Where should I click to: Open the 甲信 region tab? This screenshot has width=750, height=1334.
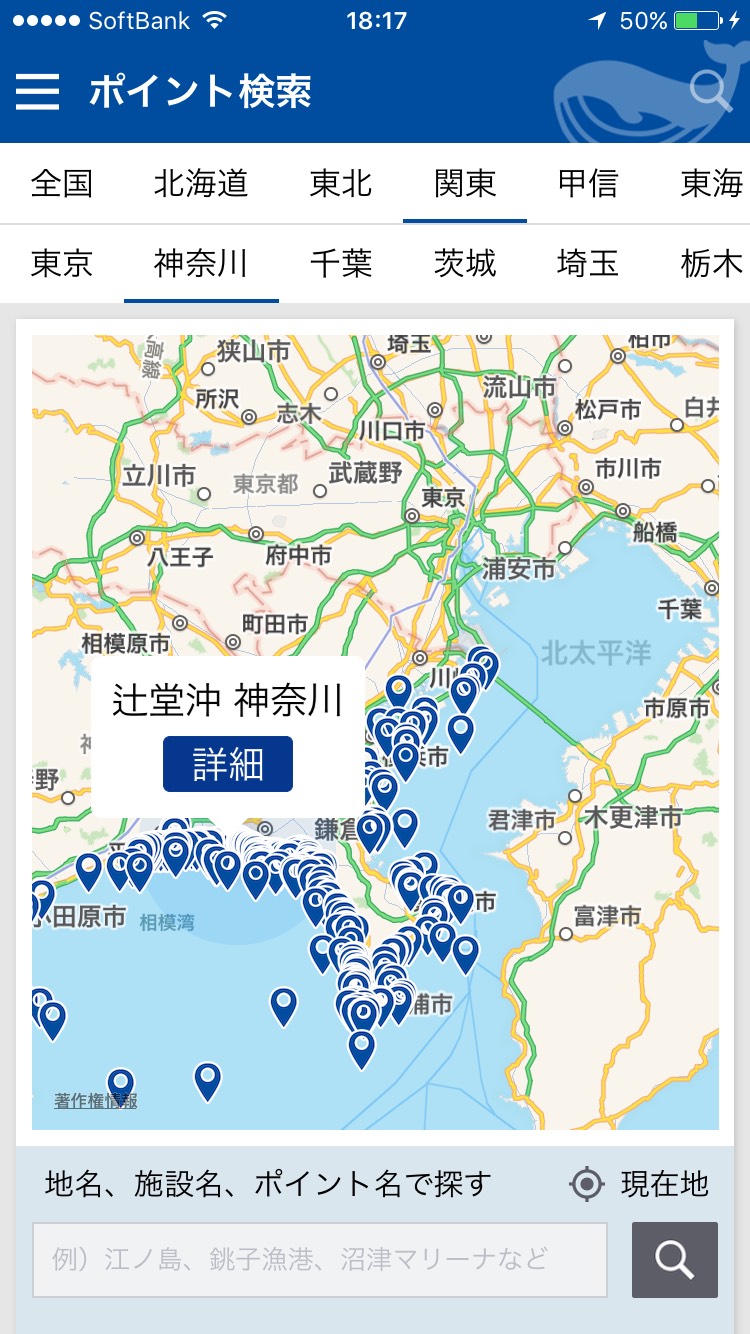click(x=588, y=183)
